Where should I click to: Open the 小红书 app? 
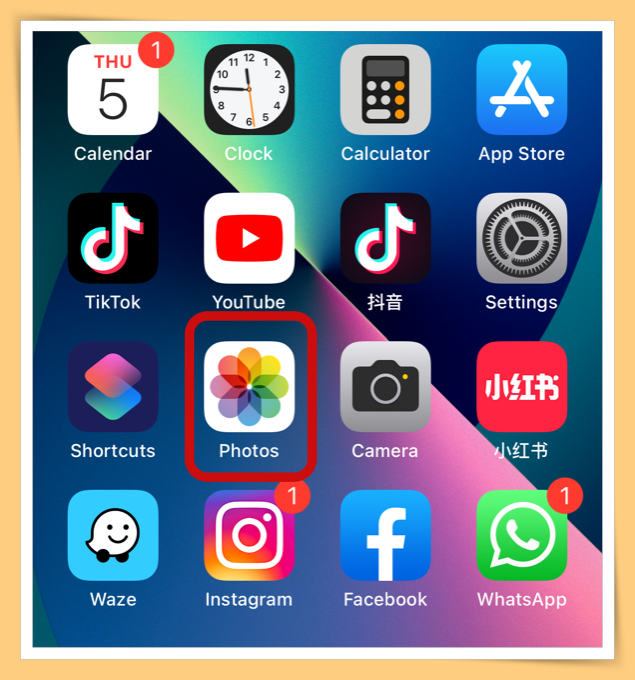(x=521, y=387)
